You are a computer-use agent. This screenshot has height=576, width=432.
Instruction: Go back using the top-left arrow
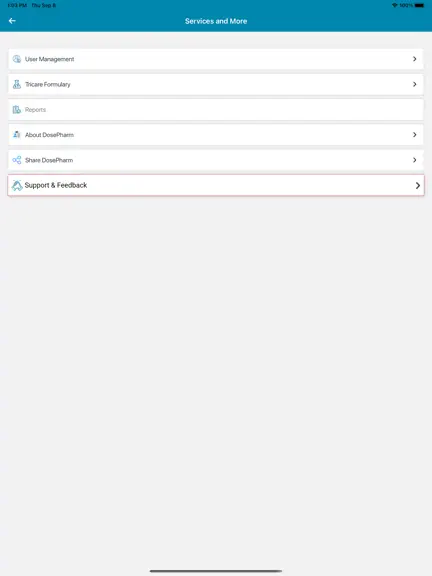coord(12,21)
